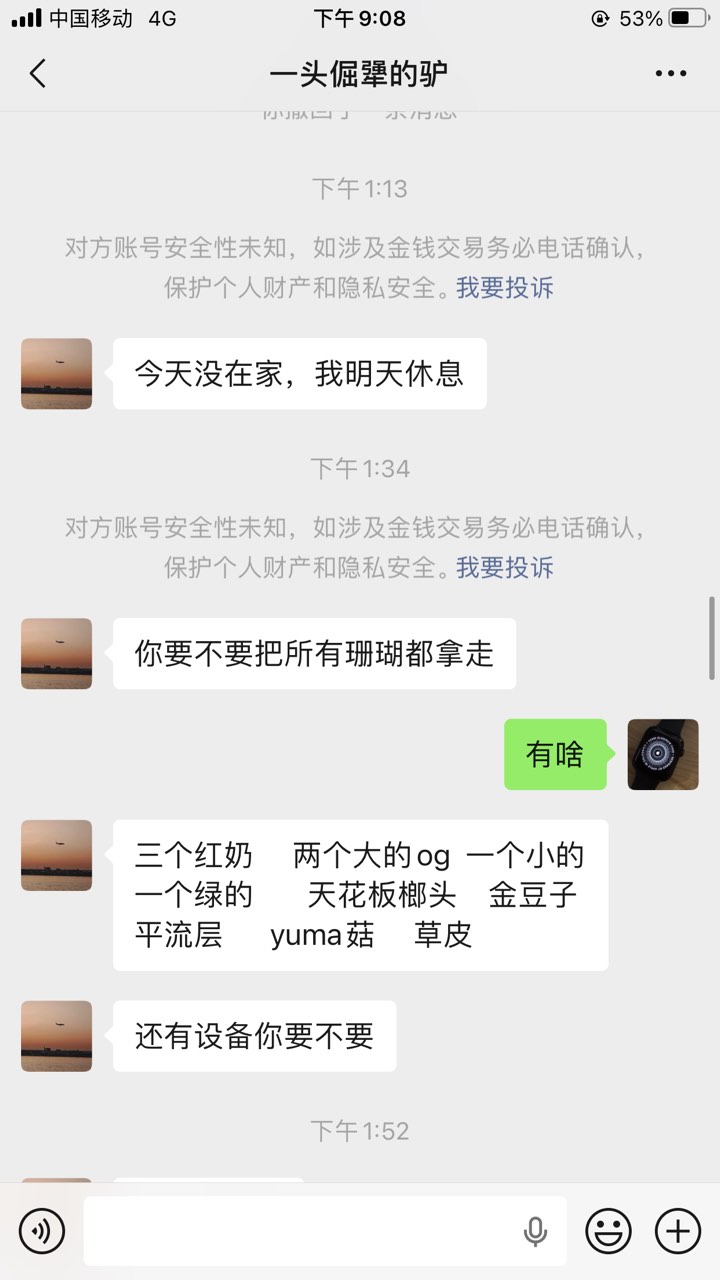Viewport: 720px width, 1280px height.
Task: Open the emoji sticker panel
Action: (608, 1230)
